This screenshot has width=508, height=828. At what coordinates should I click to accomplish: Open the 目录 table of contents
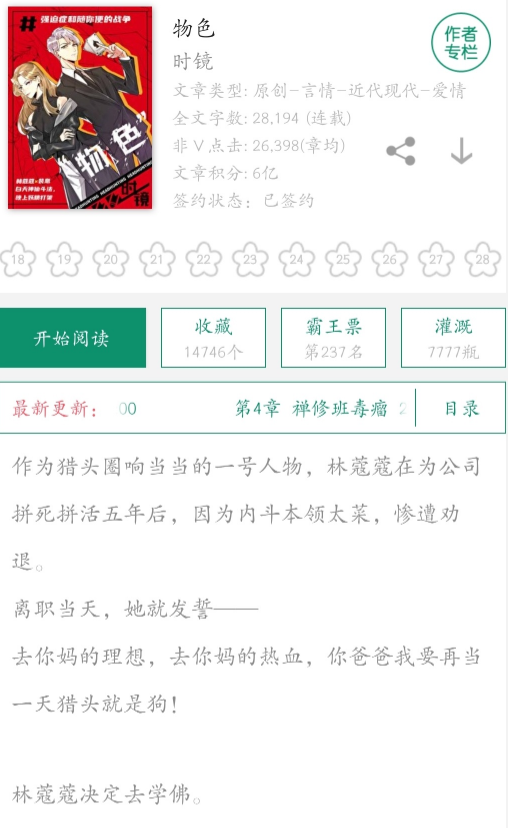click(x=462, y=408)
